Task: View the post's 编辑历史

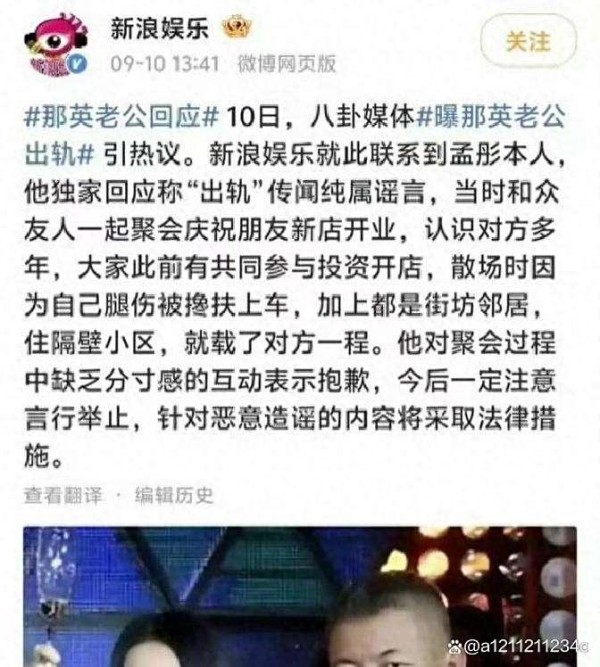Action: click(174, 494)
